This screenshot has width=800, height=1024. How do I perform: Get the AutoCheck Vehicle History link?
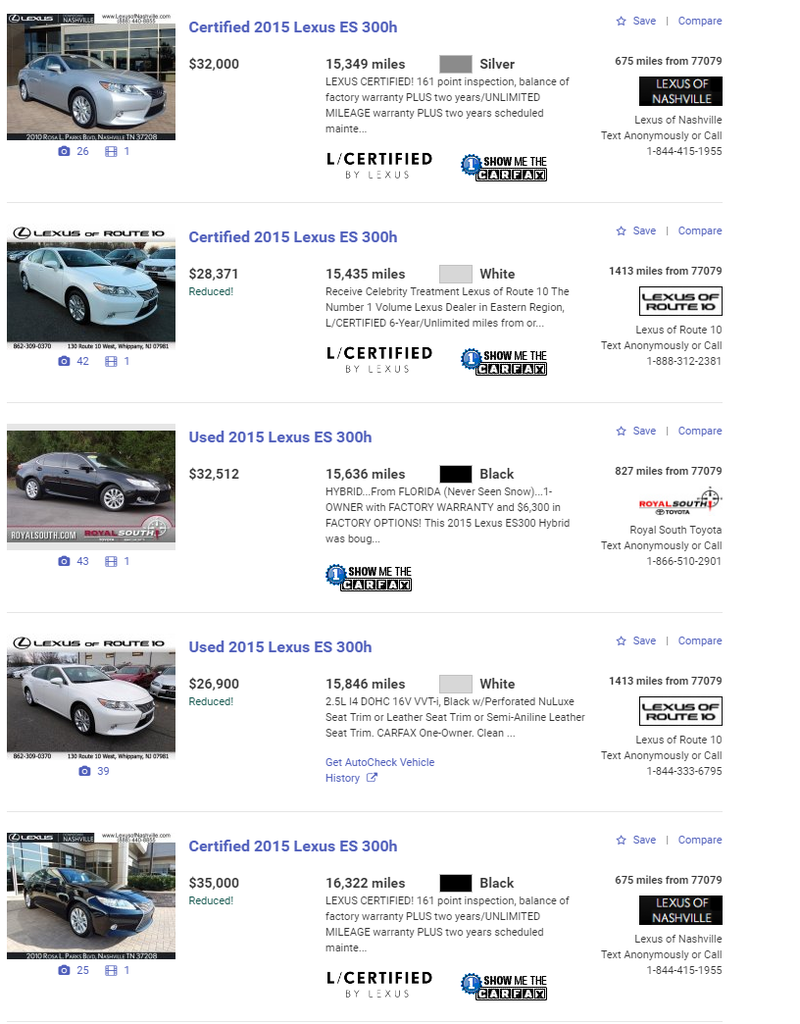click(x=380, y=762)
